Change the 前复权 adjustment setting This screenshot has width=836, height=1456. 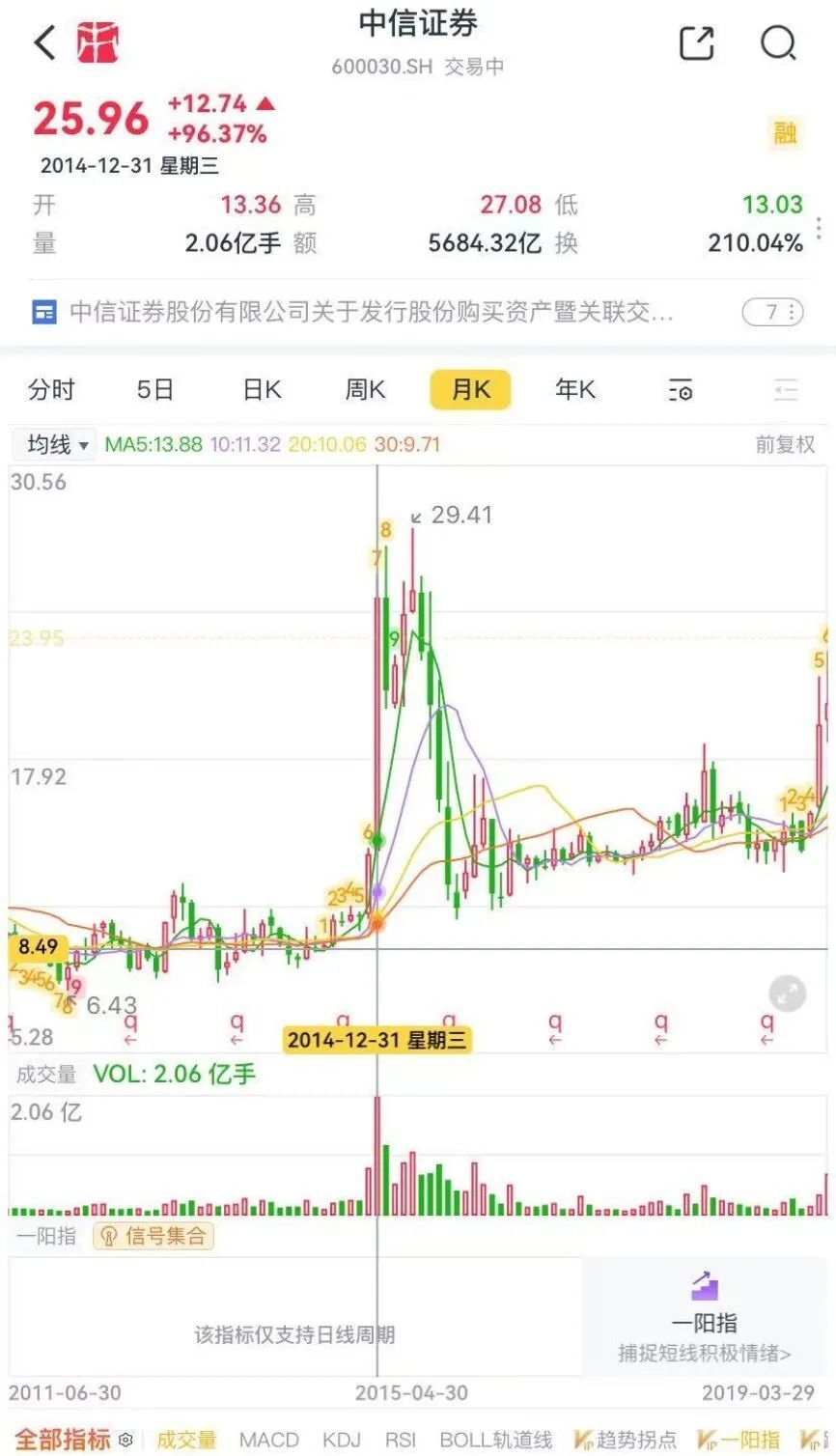click(785, 444)
